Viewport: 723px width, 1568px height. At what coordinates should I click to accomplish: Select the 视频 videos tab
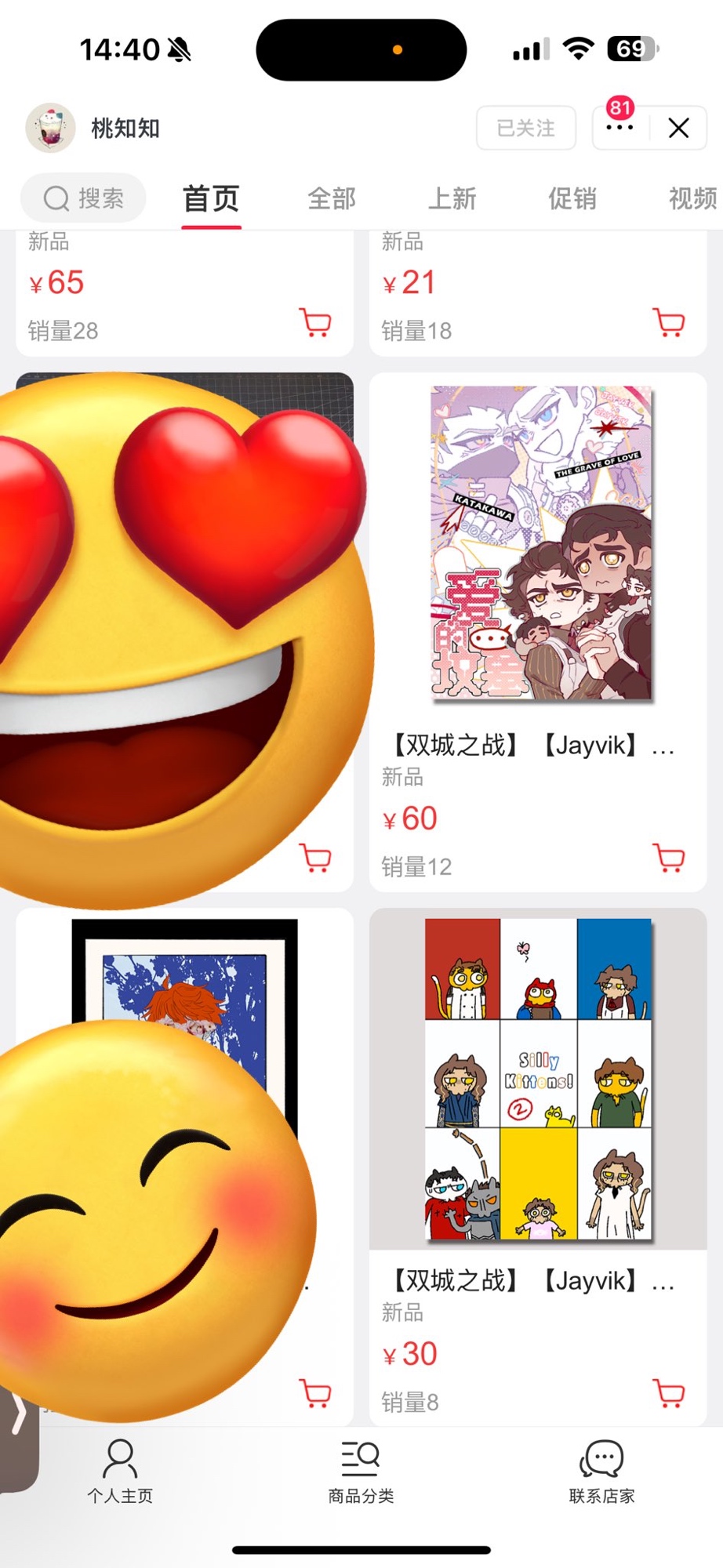coord(692,199)
